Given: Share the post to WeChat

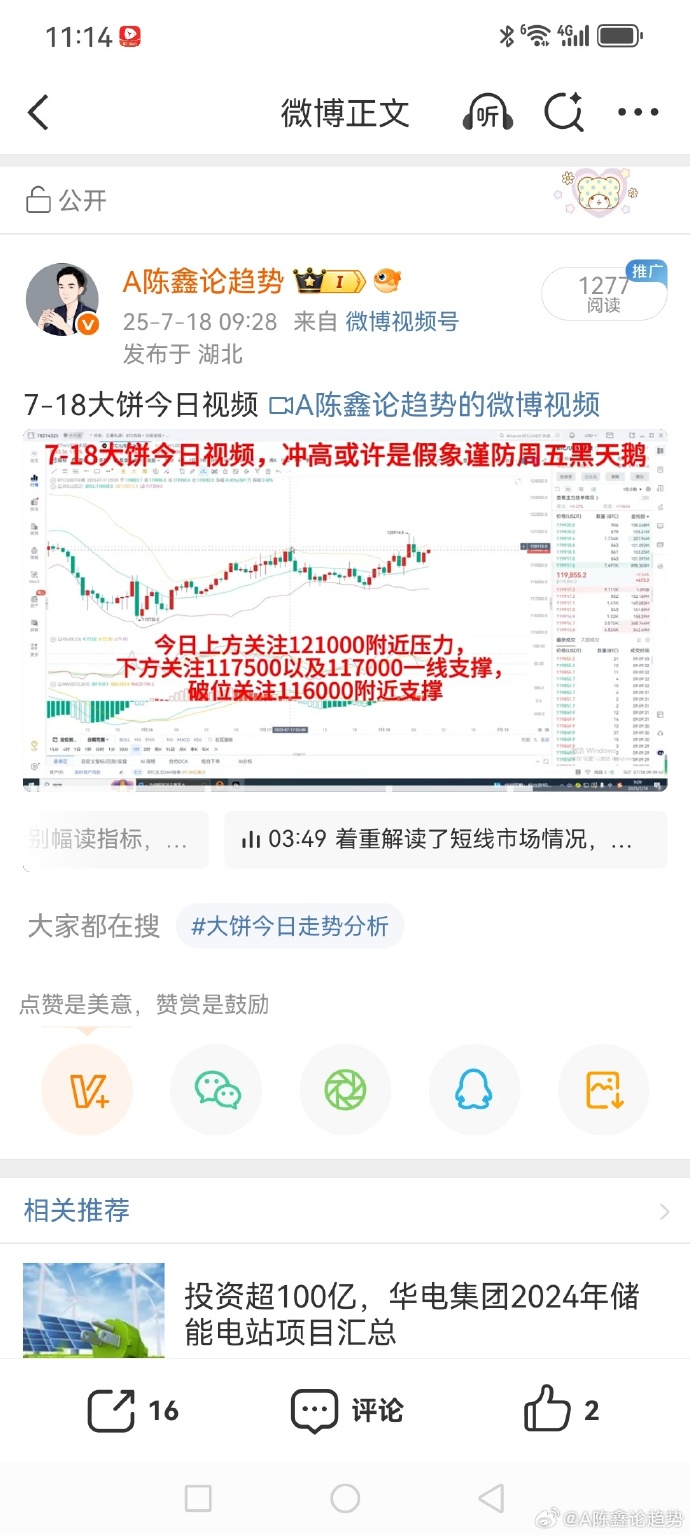Looking at the screenshot, I should (216, 1090).
